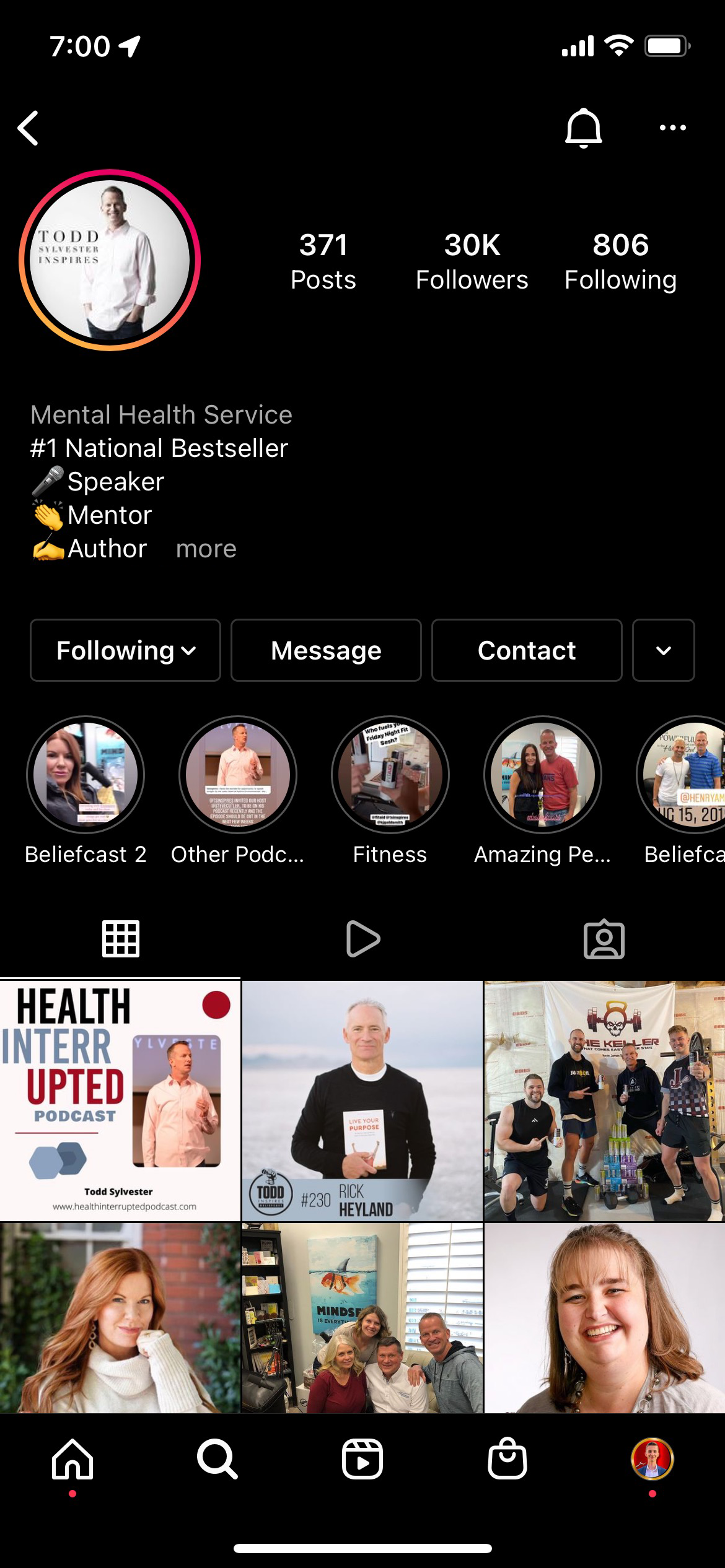The image size is (725, 1568).
Task: Open the three-dot overflow menu
Action: click(672, 128)
